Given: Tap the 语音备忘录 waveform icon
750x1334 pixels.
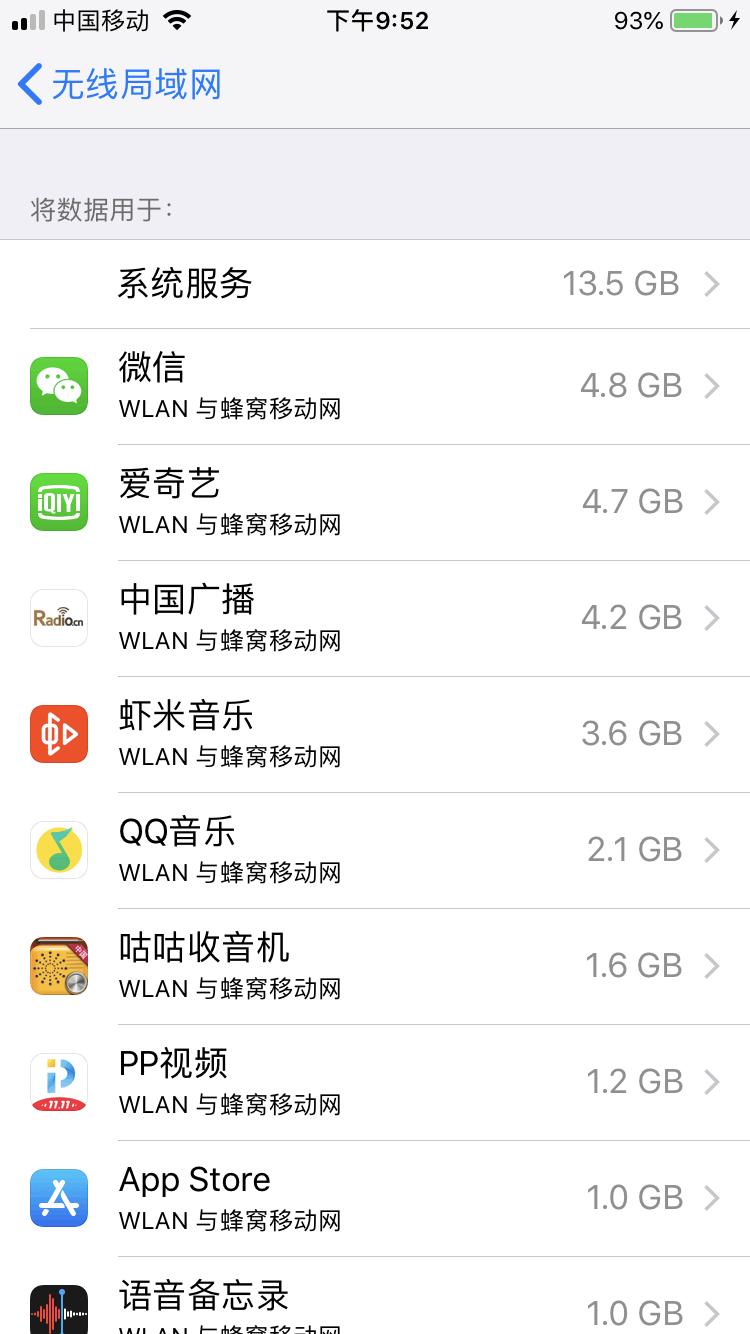Looking at the screenshot, I should [58, 1308].
